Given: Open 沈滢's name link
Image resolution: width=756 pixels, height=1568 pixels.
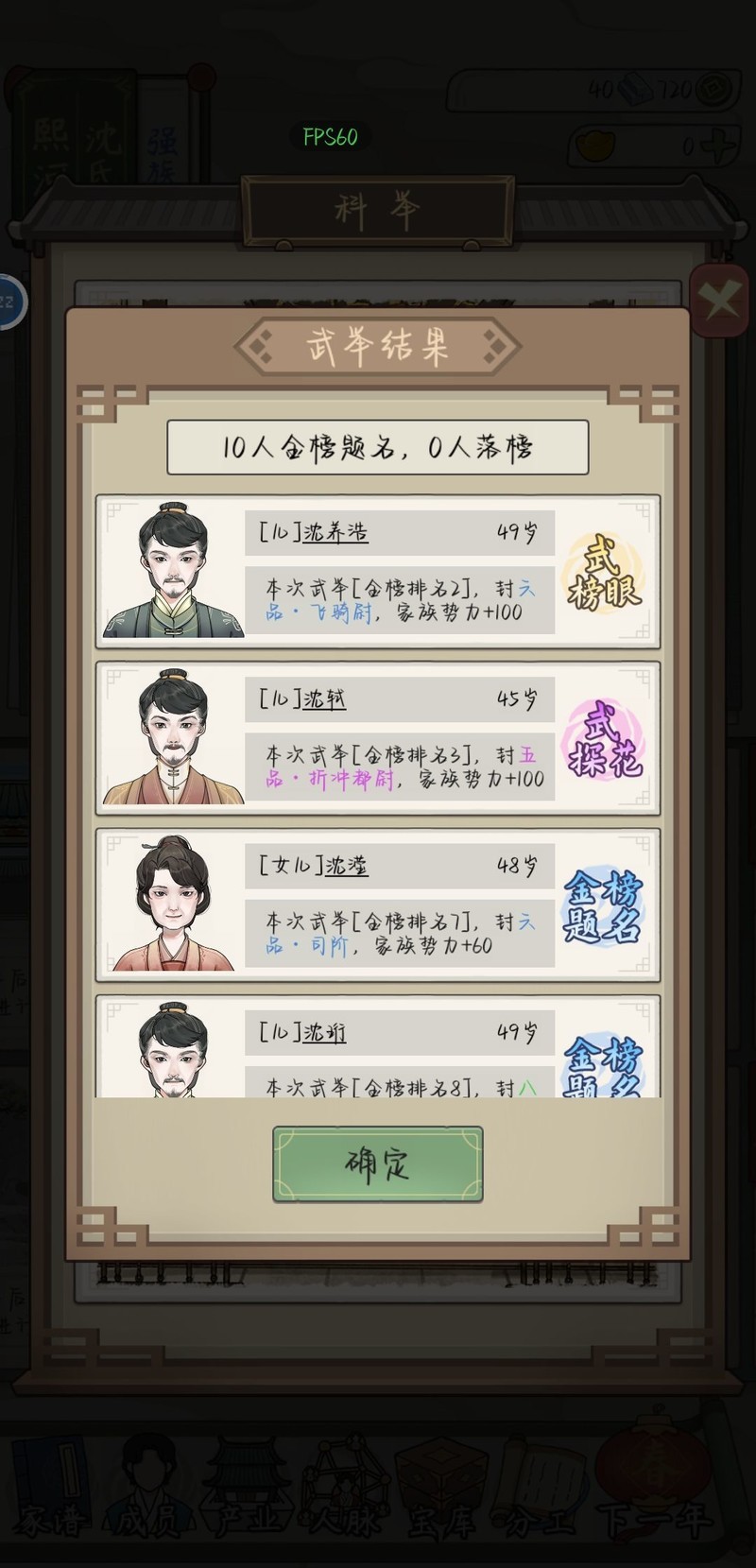Looking at the screenshot, I should (346, 866).
